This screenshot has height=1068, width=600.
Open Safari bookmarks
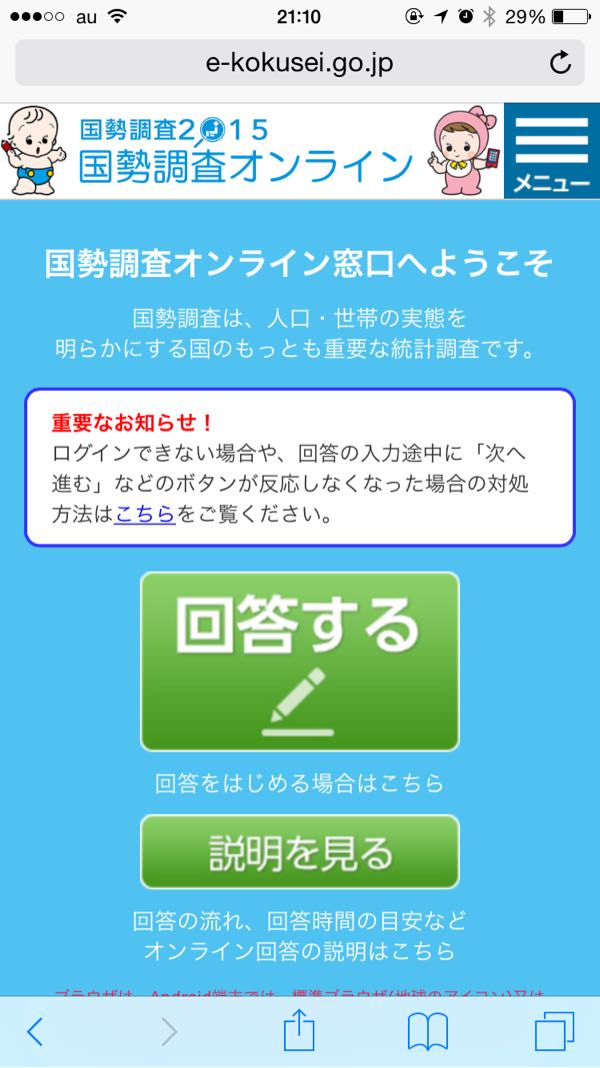(x=427, y=1031)
